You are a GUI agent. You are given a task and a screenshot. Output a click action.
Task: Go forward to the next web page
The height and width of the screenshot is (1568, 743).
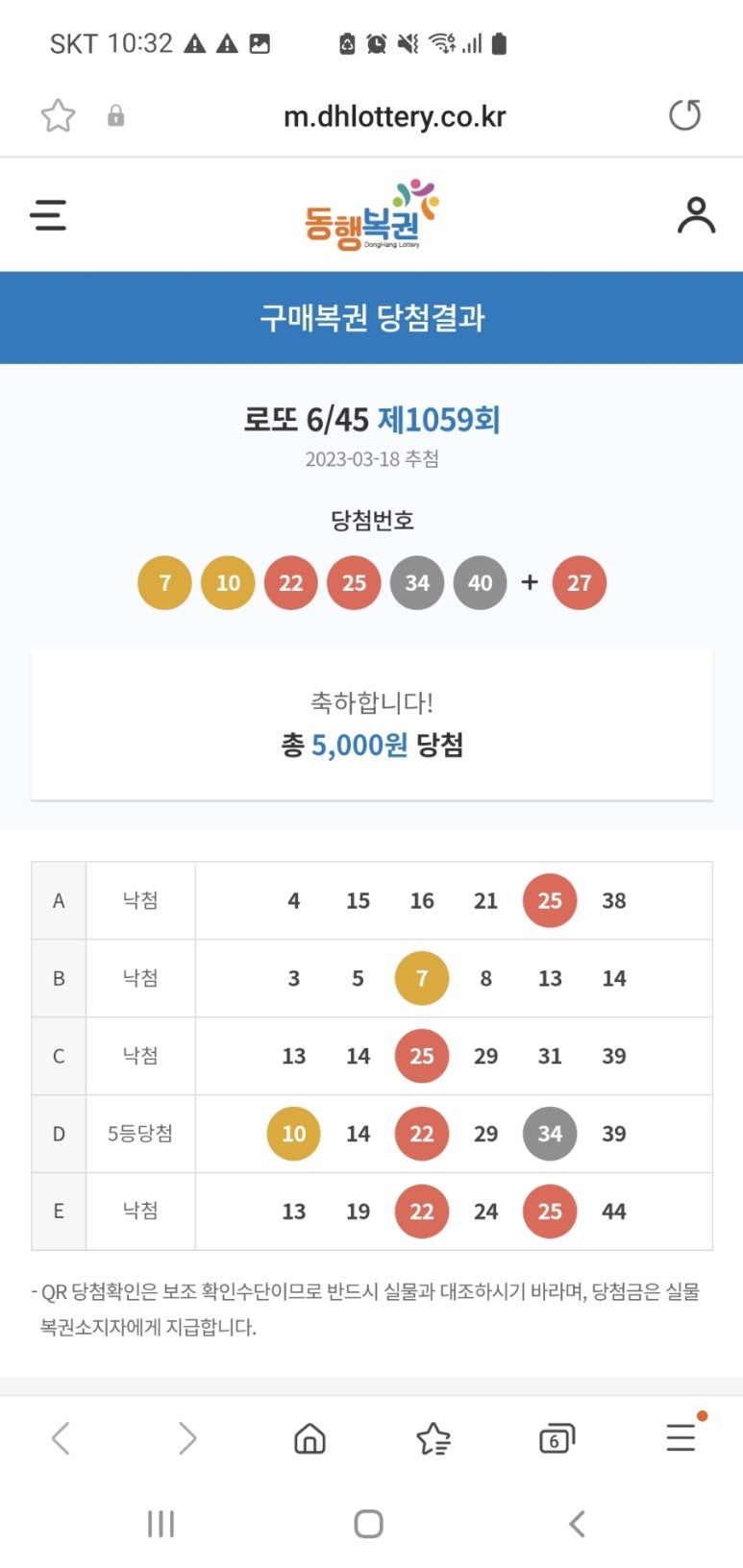186,1438
